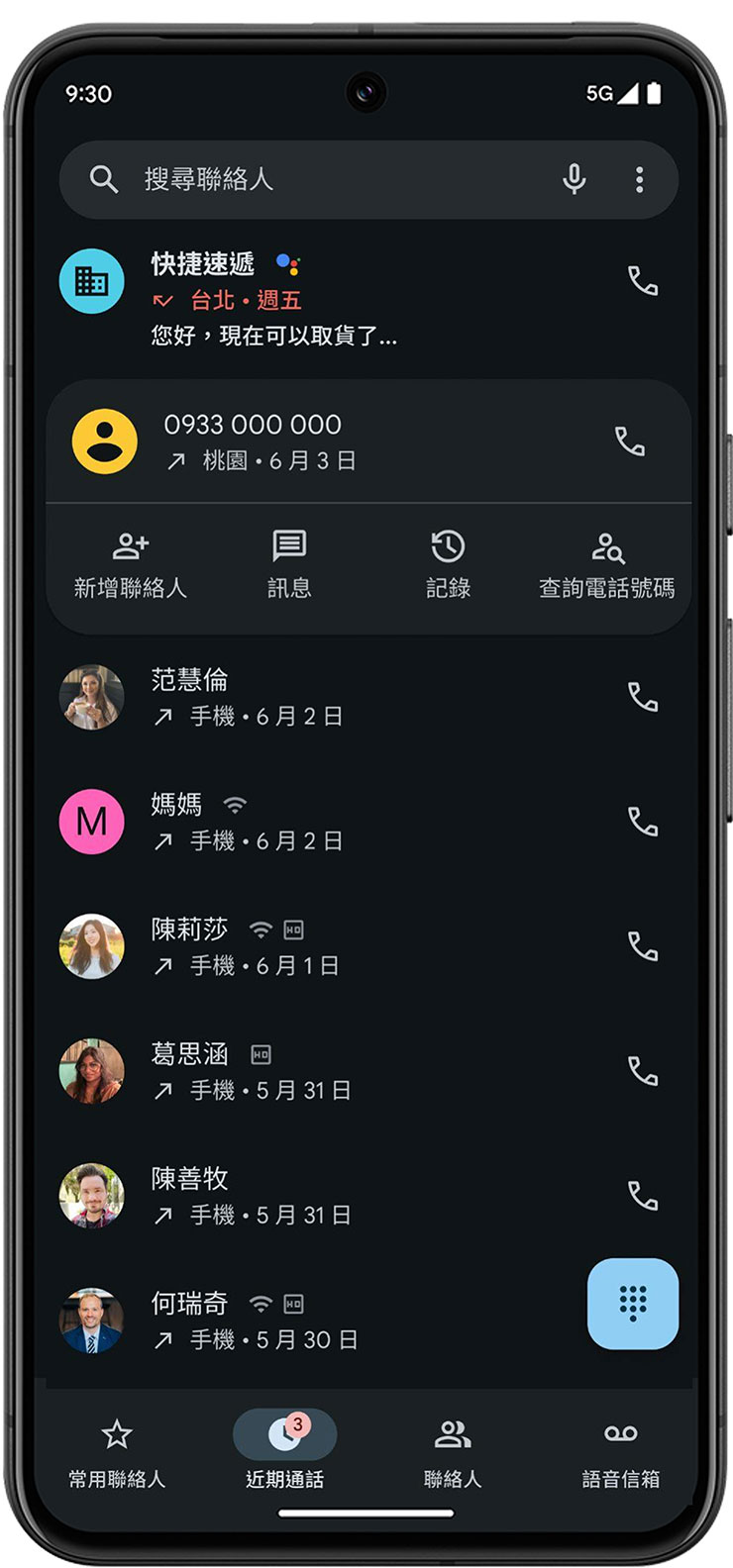Tap 陳莉莎's avatar picture

[x=92, y=947]
